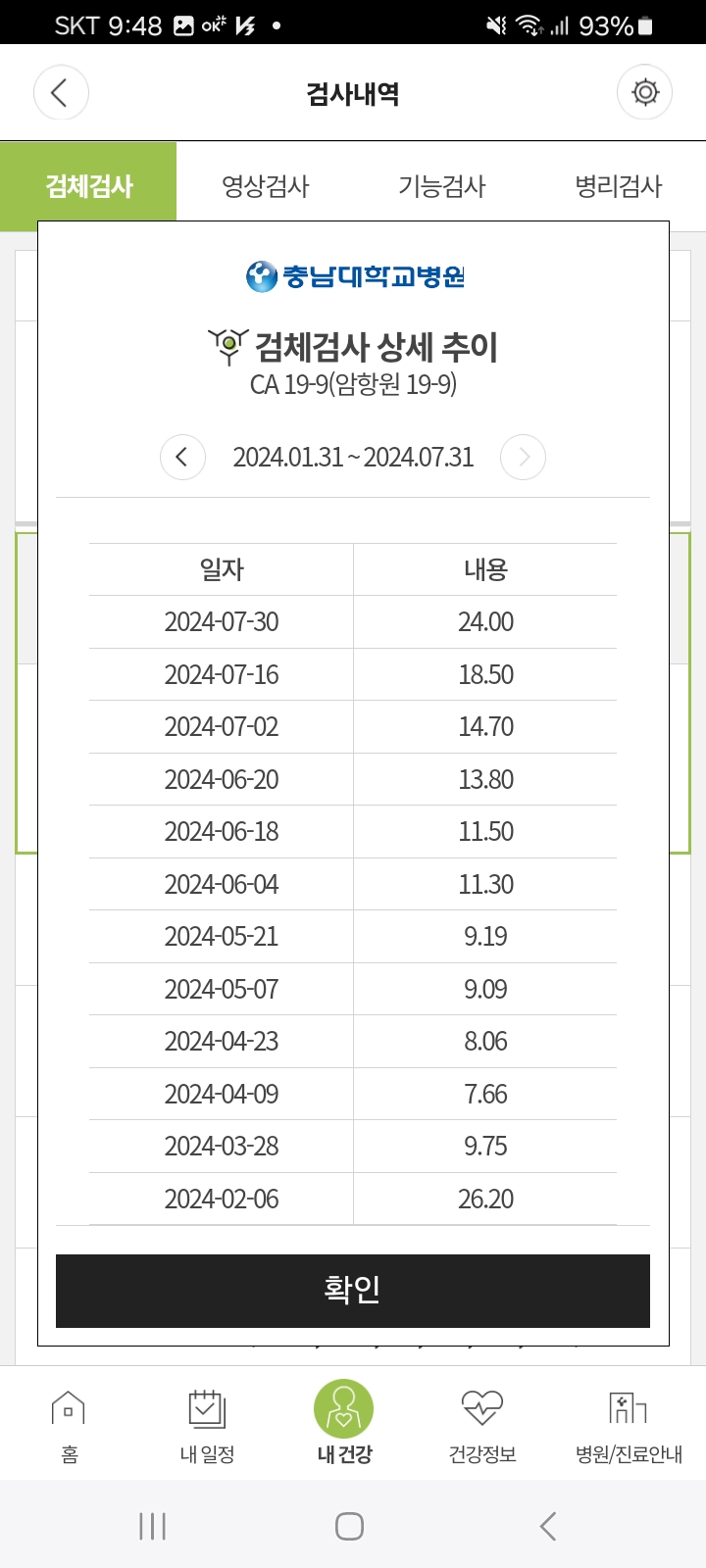Select the 검체검사 tab

(x=88, y=186)
